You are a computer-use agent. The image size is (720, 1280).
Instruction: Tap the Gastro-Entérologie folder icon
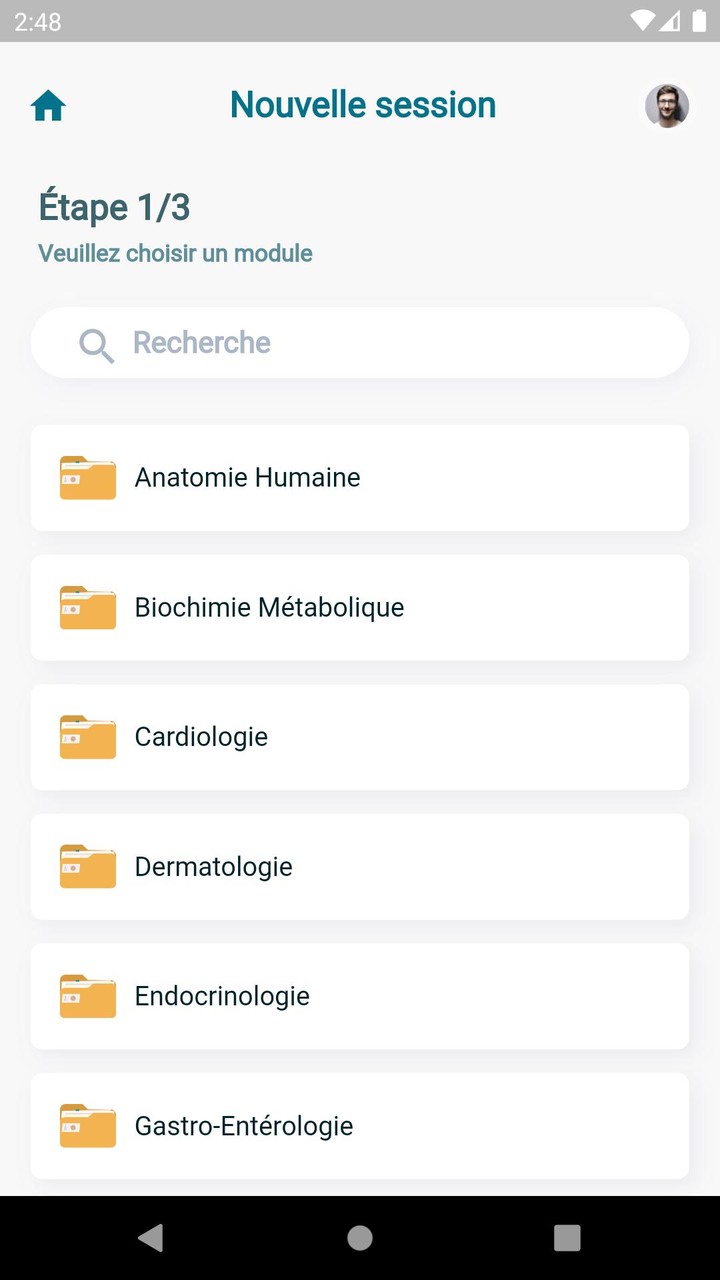point(87,1126)
